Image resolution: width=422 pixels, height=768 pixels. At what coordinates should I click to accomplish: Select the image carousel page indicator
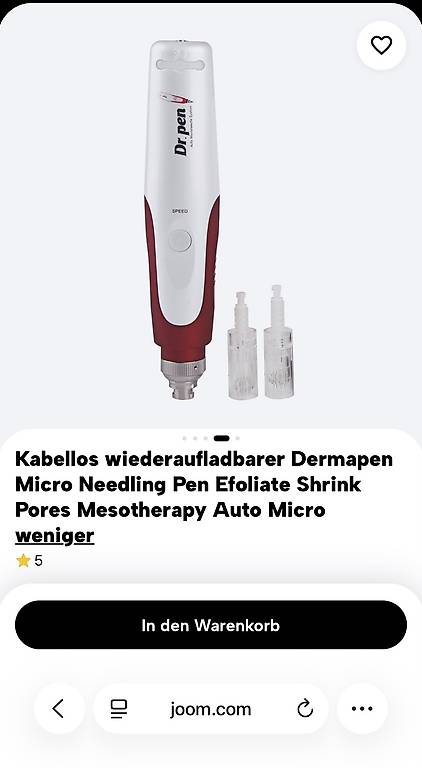click(x=211, y=438)
